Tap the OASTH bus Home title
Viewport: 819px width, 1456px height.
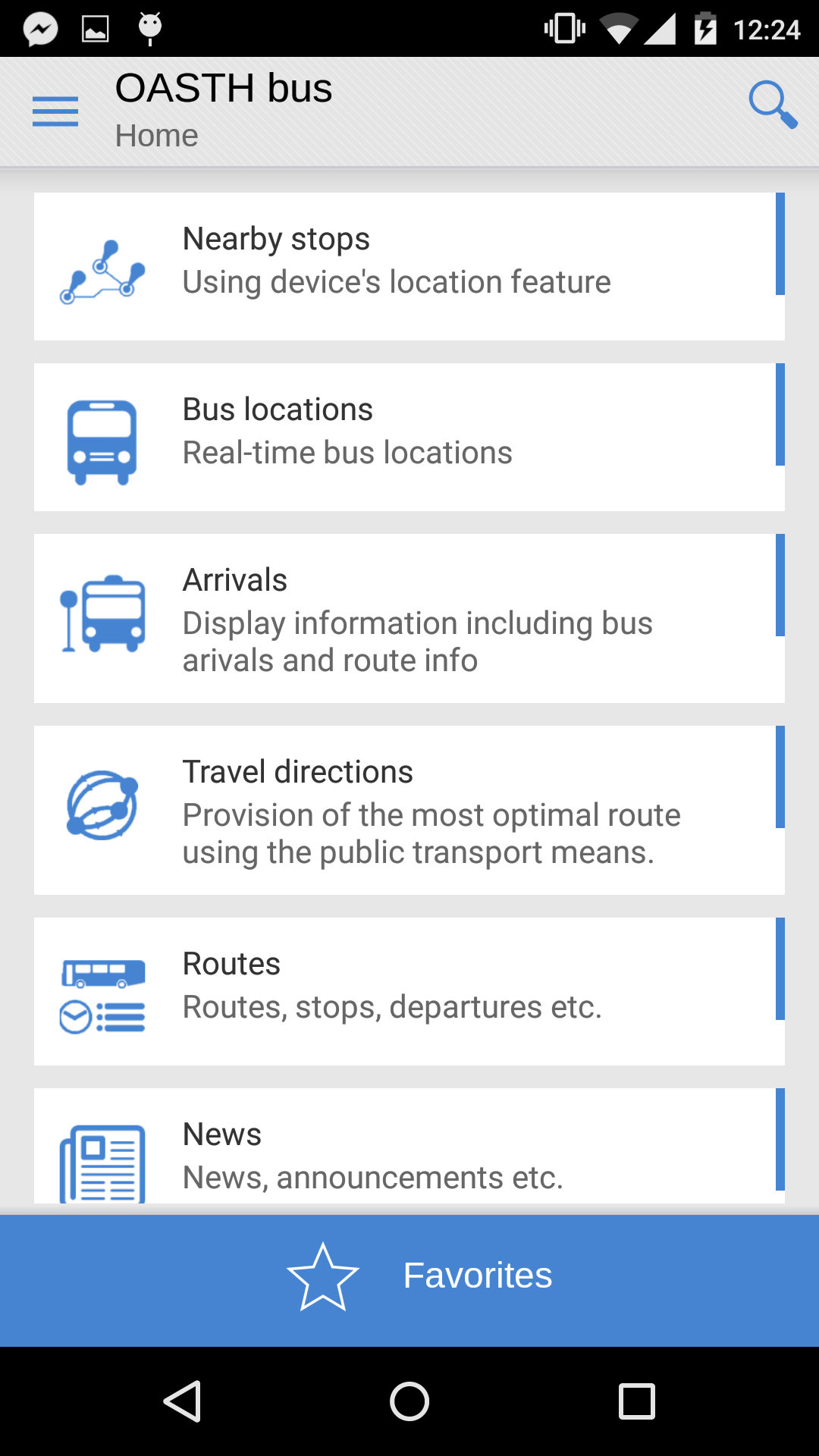223,106
